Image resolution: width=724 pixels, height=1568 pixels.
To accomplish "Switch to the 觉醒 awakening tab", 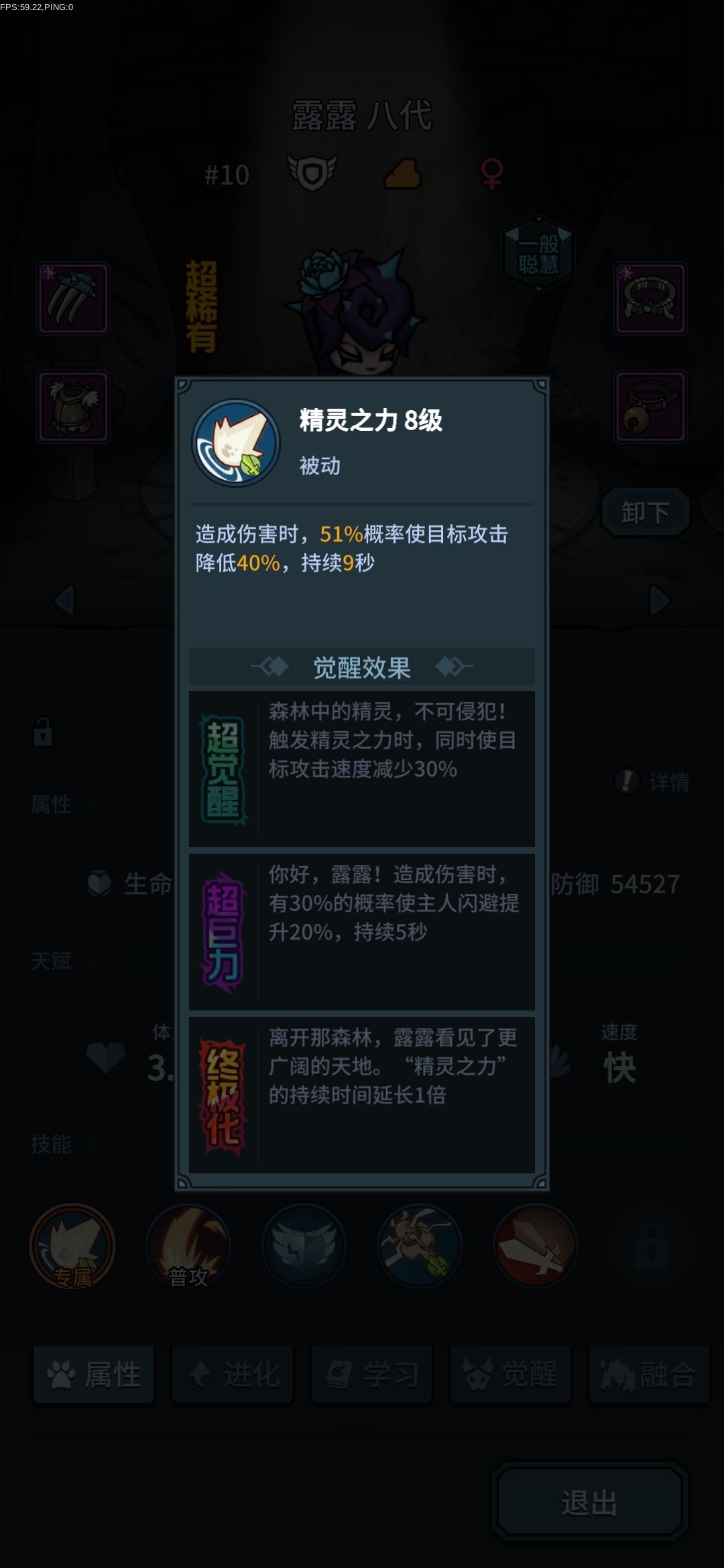I will click(x=510, y=1375).
